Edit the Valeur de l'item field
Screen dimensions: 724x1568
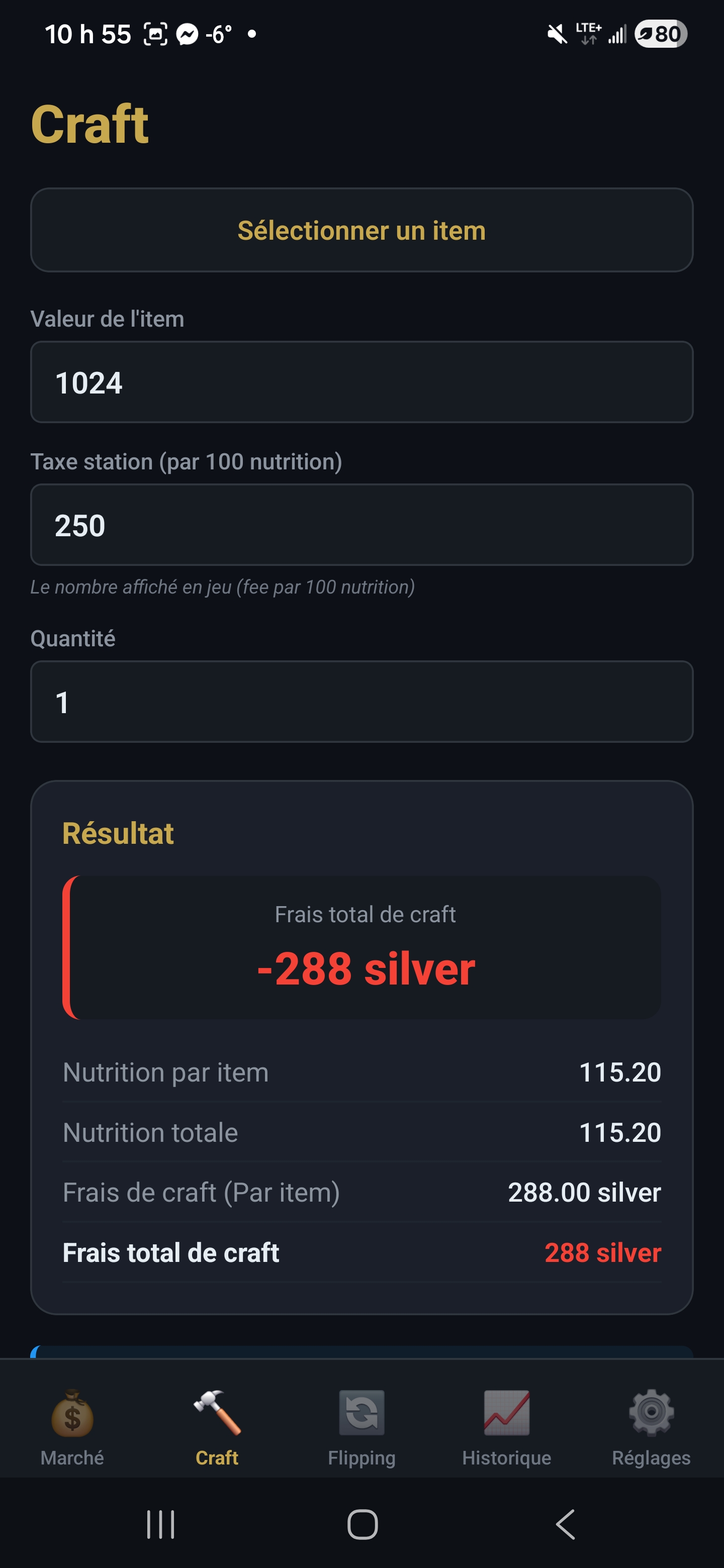click(361, 382)
